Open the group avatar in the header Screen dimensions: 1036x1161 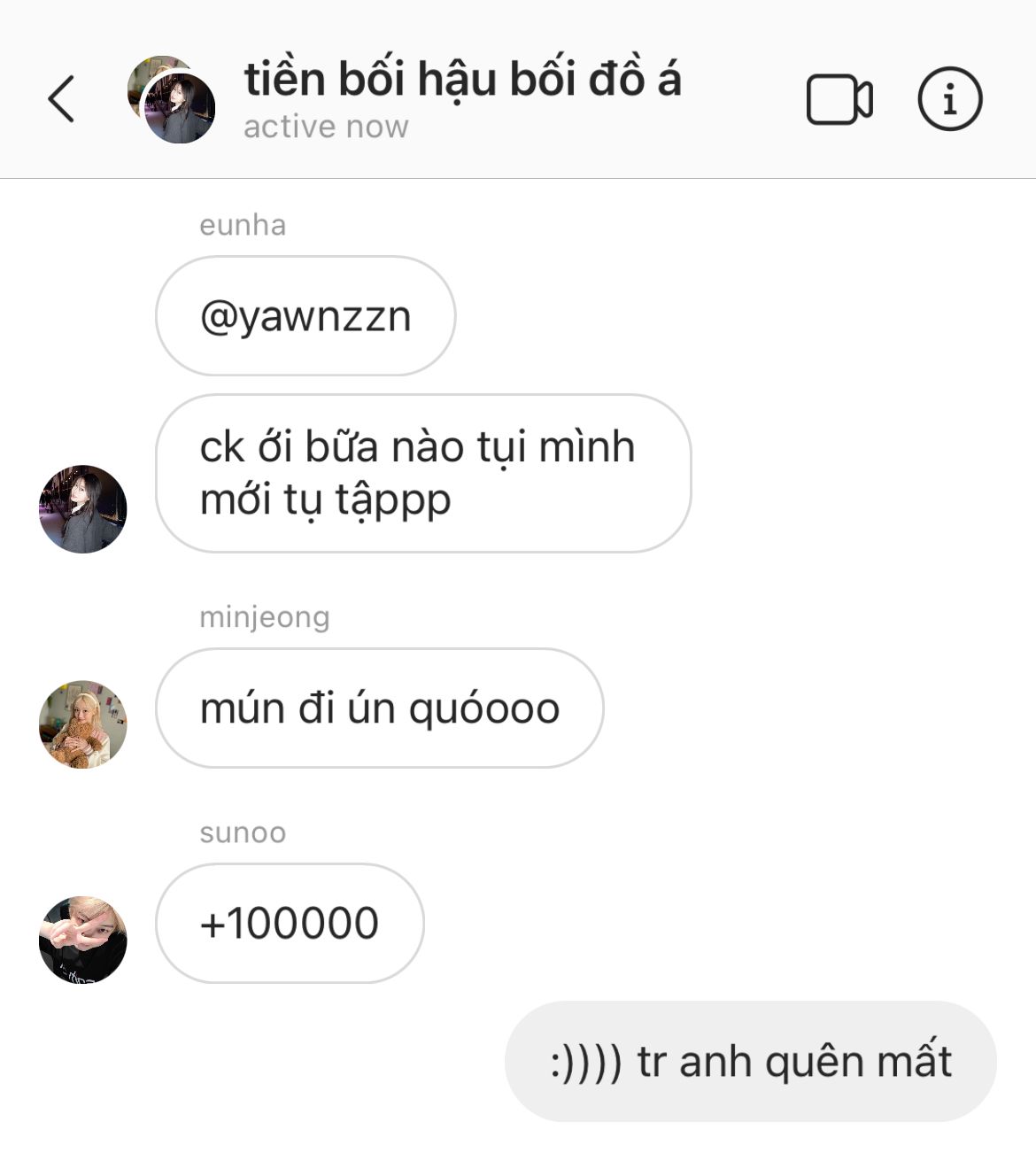click(172, 100)
